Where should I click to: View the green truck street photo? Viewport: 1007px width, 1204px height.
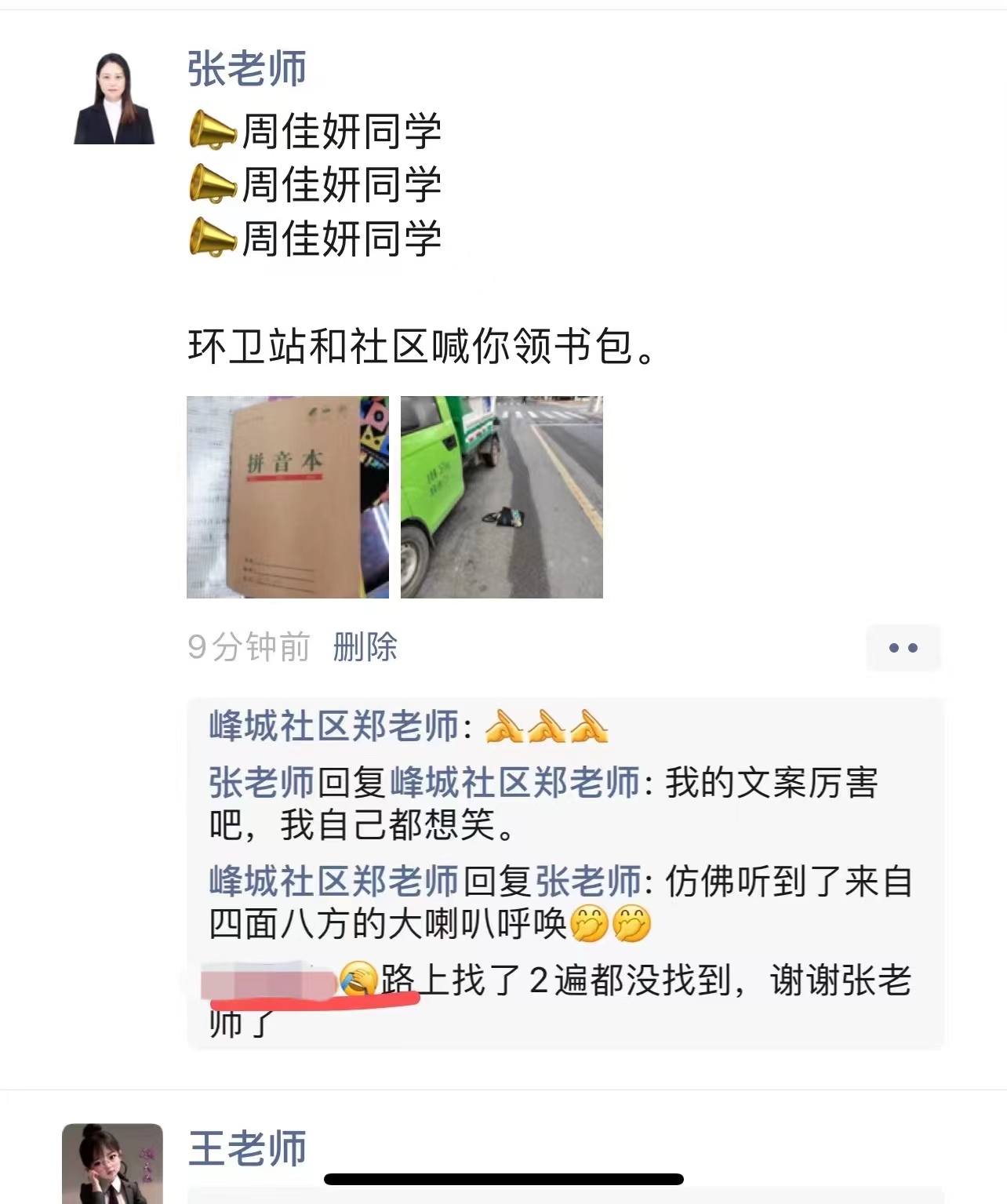[501, 497]
